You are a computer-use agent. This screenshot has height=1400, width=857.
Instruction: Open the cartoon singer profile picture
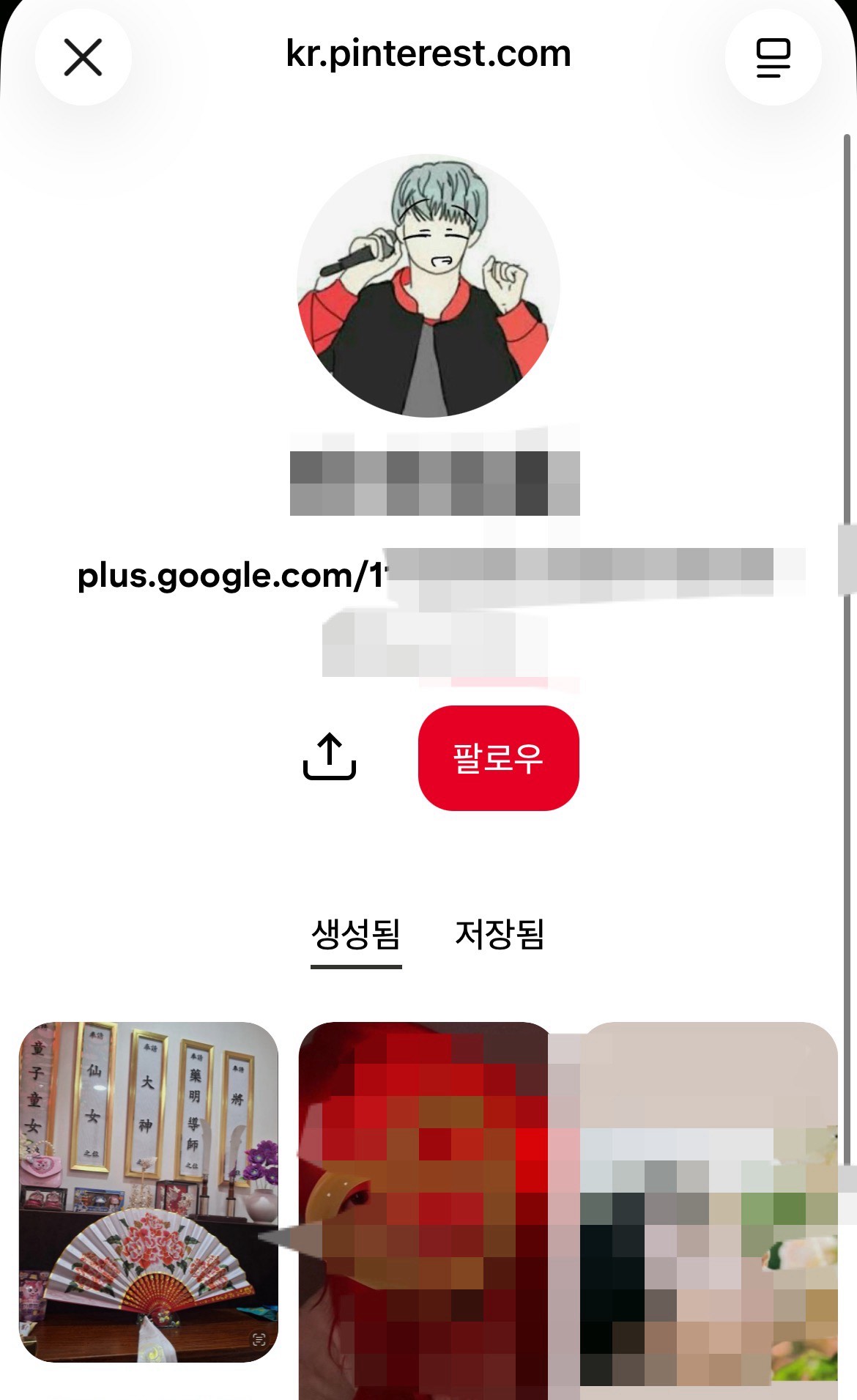pyautogui.click(x=428, y=286)
